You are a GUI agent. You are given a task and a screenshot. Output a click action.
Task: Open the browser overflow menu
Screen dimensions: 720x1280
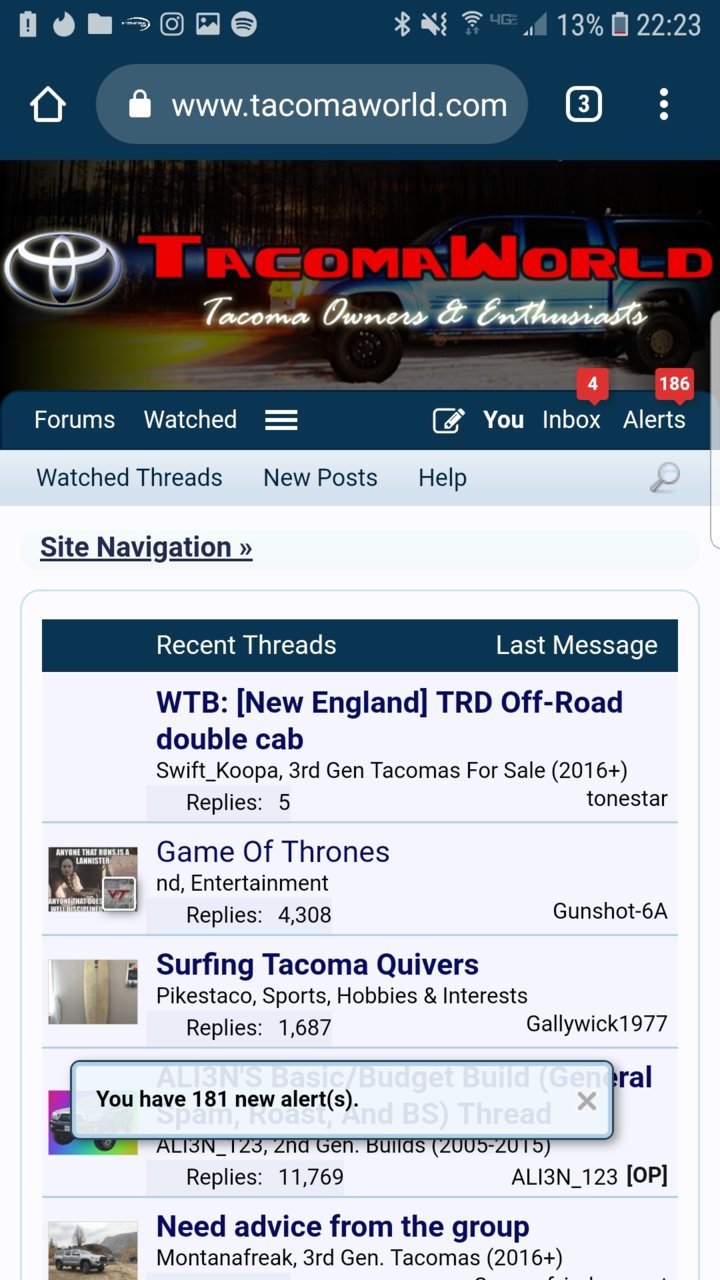pyautogui.click(x=664, y=105)
